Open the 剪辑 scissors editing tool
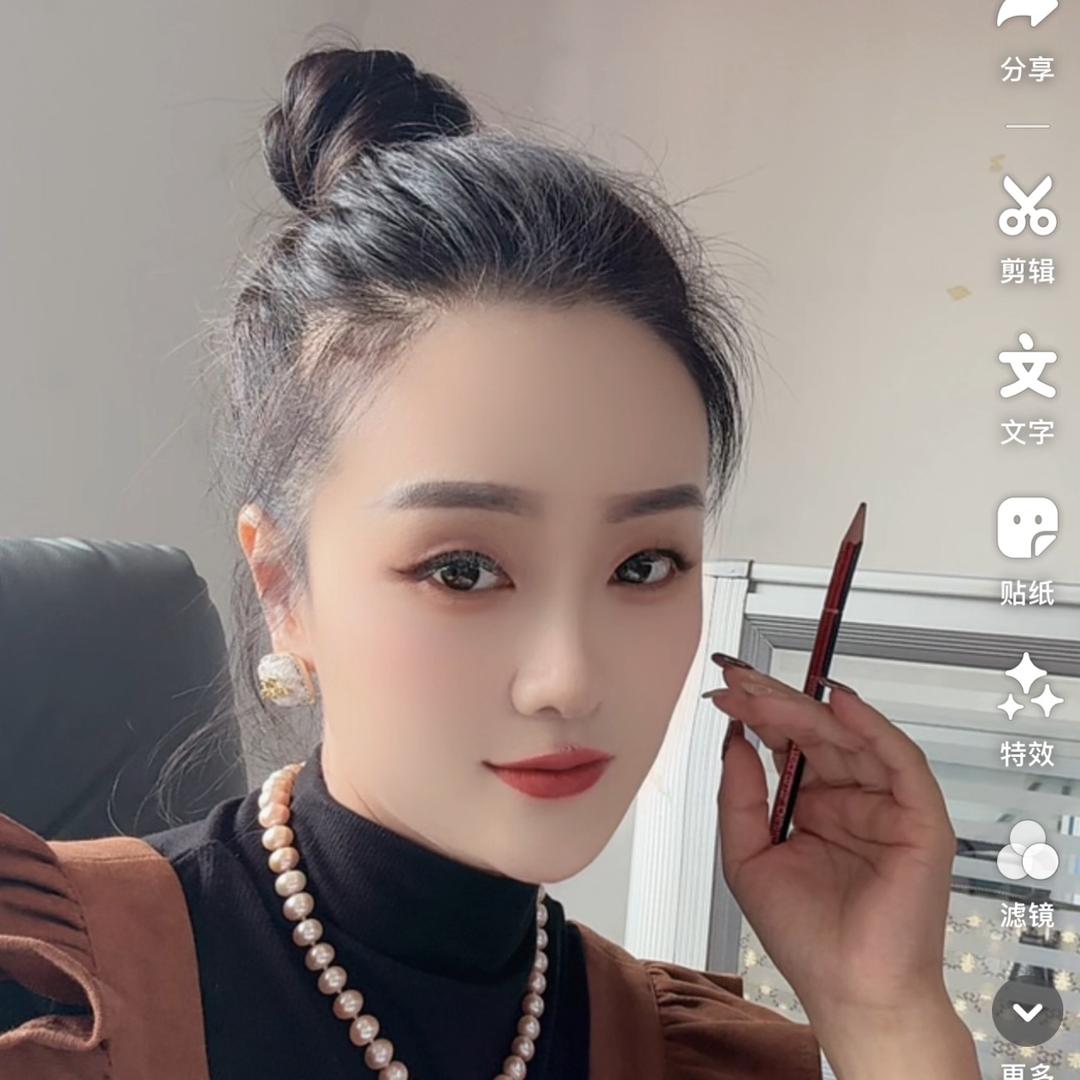 click(x=1027, y=206)
